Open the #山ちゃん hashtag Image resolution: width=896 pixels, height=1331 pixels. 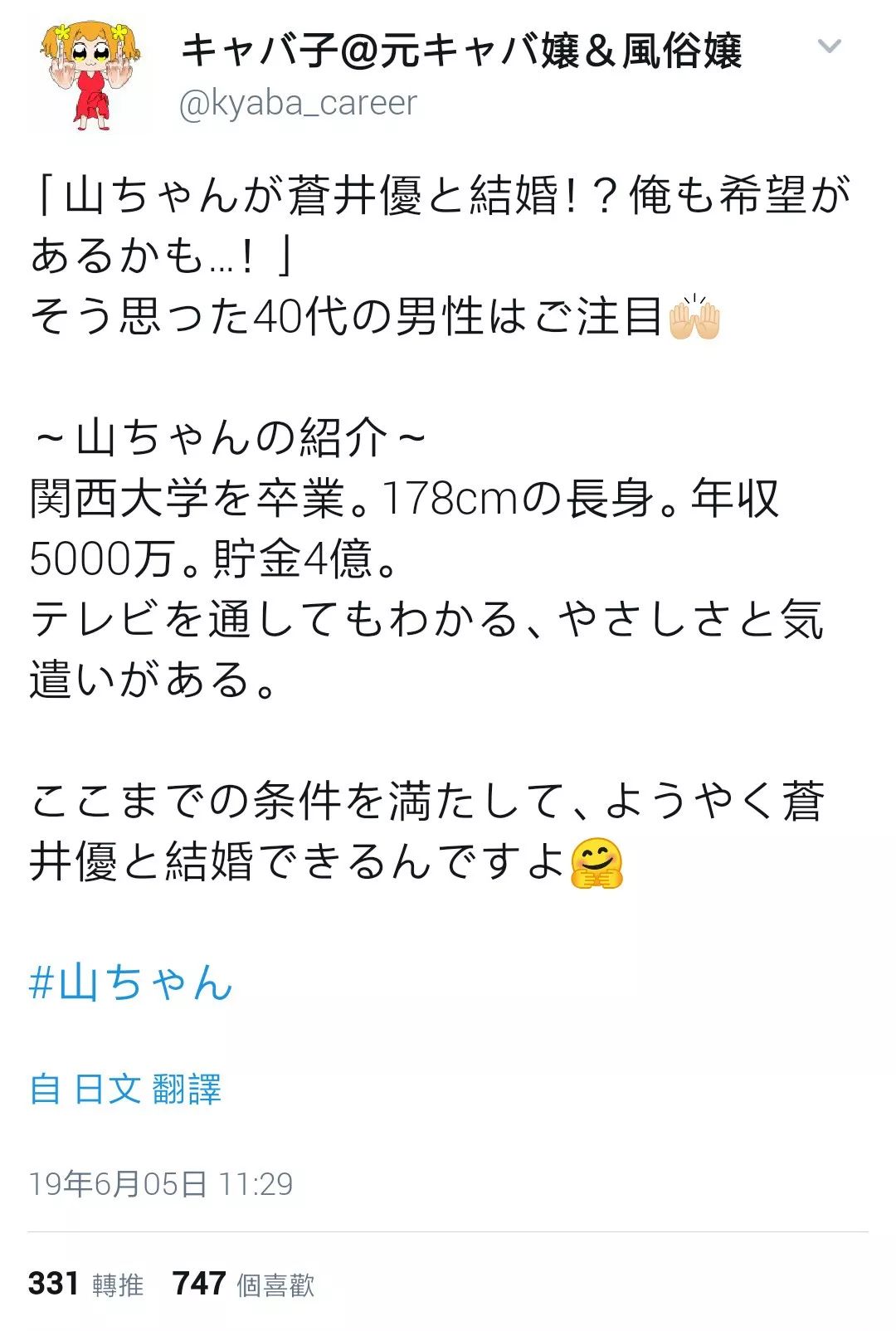coord(130,982)
